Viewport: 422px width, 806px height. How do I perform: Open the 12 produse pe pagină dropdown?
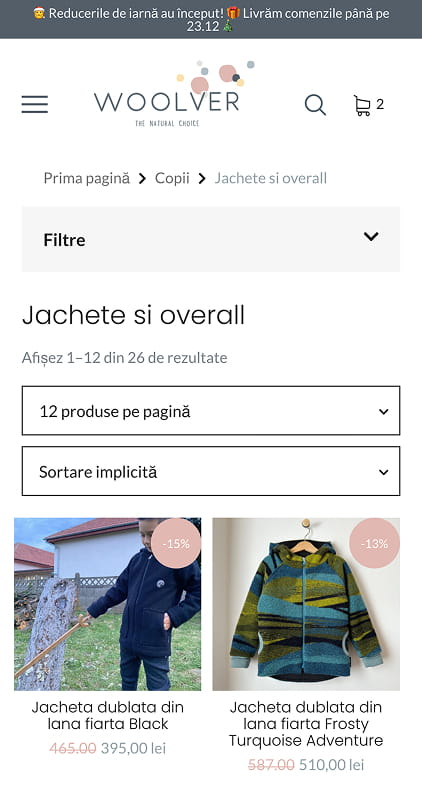(211, 411)
